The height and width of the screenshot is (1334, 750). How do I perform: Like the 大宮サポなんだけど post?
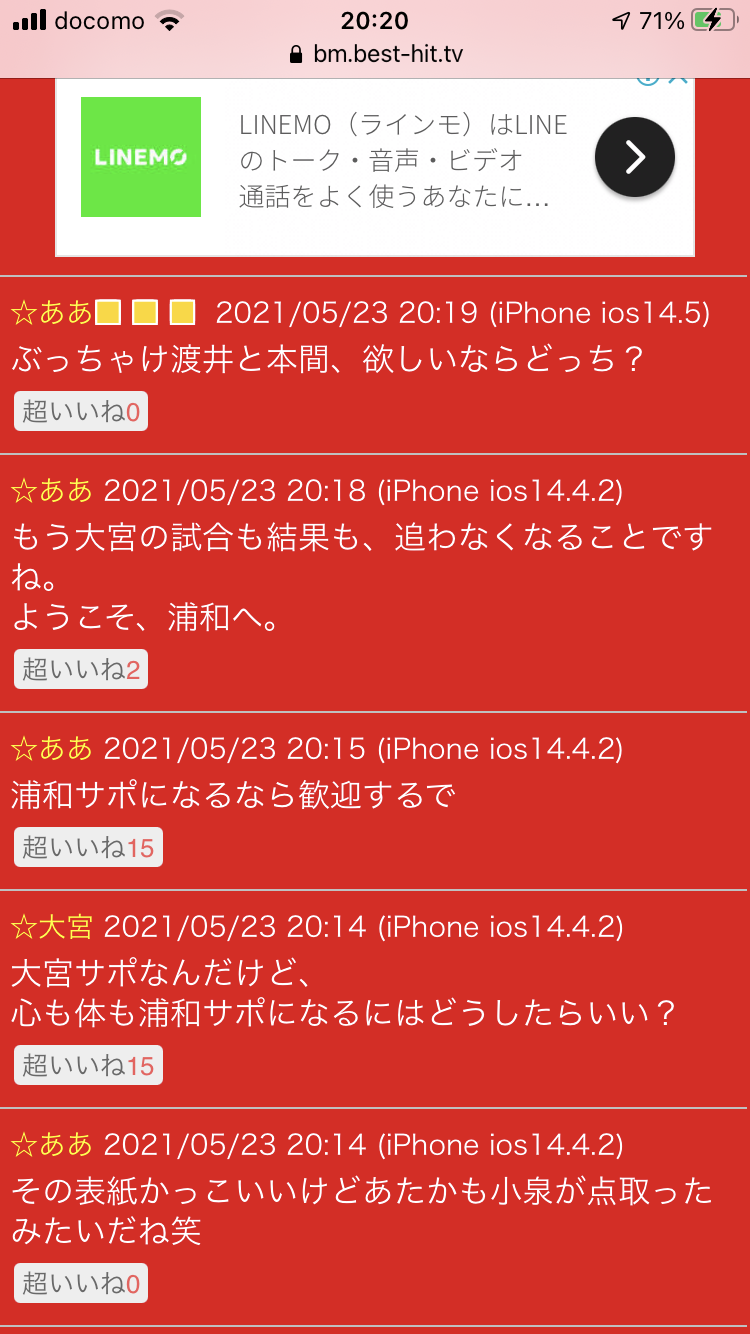pos(88,1066)
